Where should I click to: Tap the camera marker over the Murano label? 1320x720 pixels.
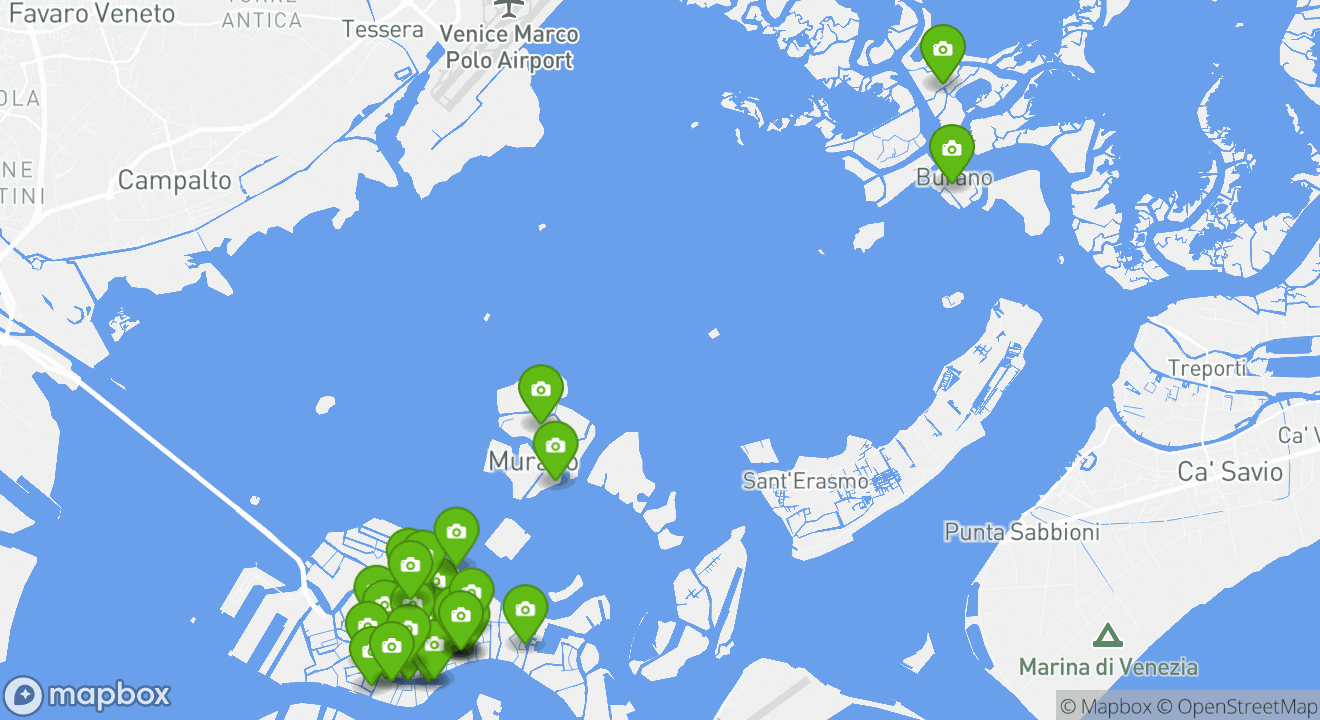pos(555,447)
